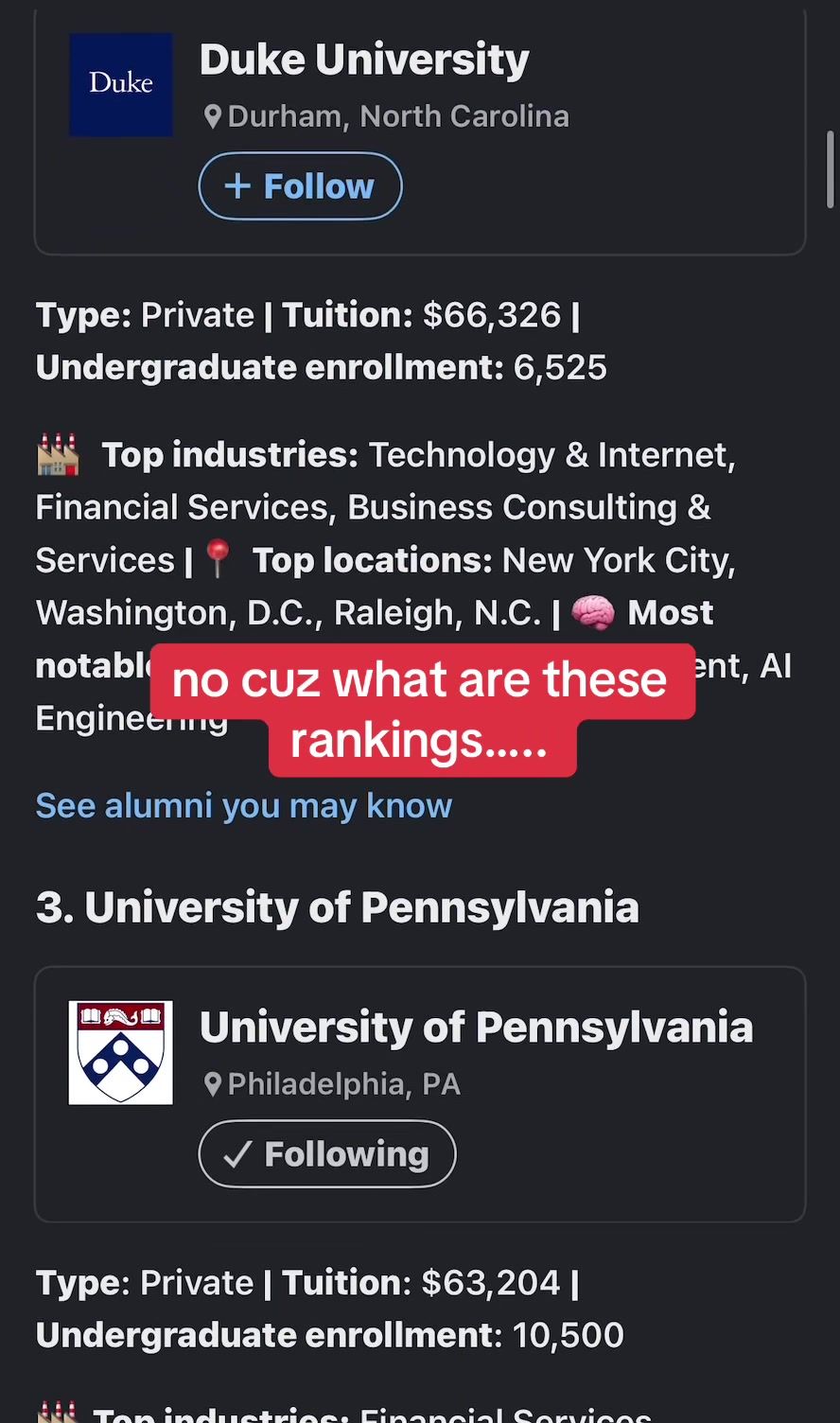
Task: Click the checkmark in the Following button
Action: [237, 1153]
